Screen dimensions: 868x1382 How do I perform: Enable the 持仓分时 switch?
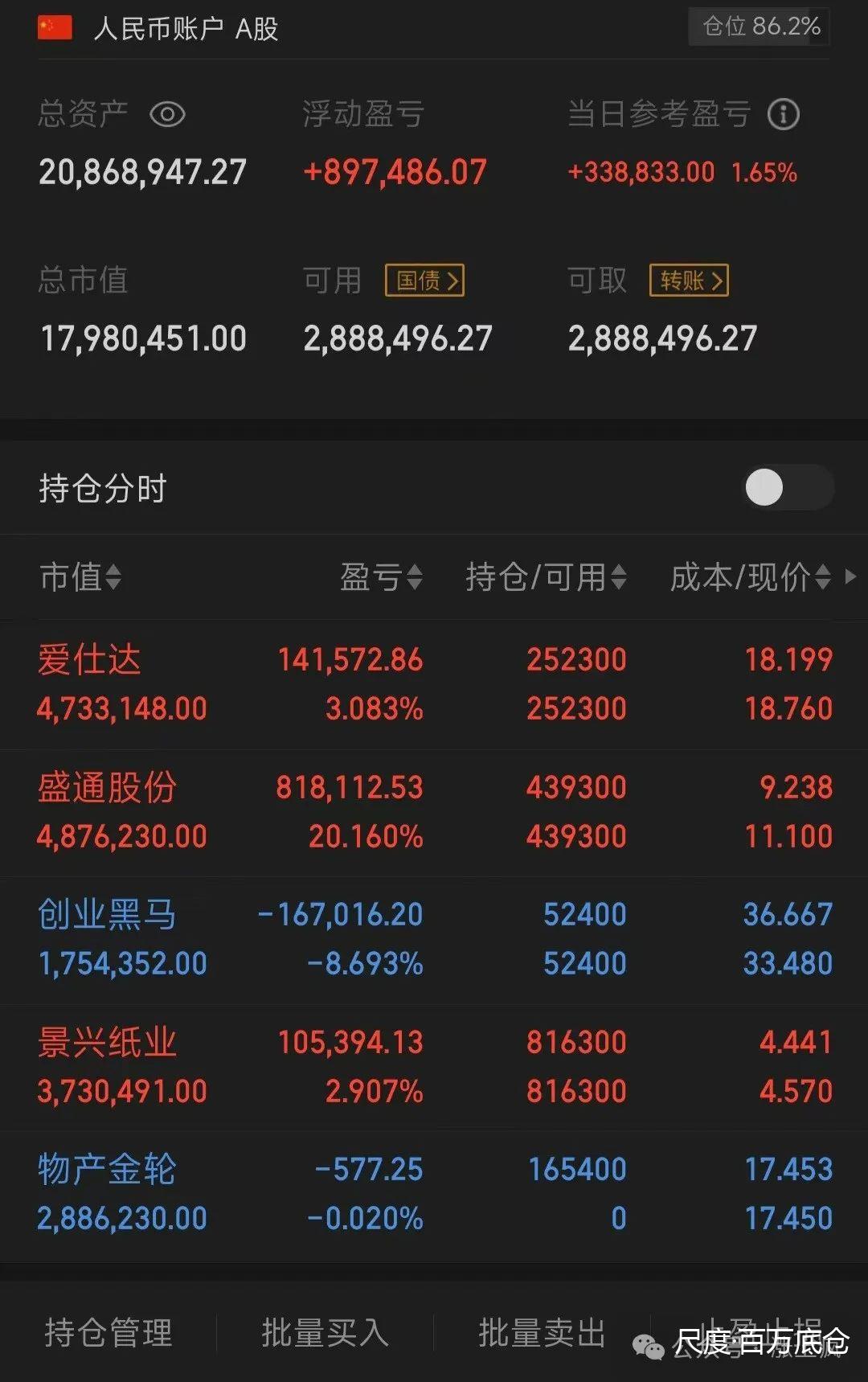tap(786, 488)
